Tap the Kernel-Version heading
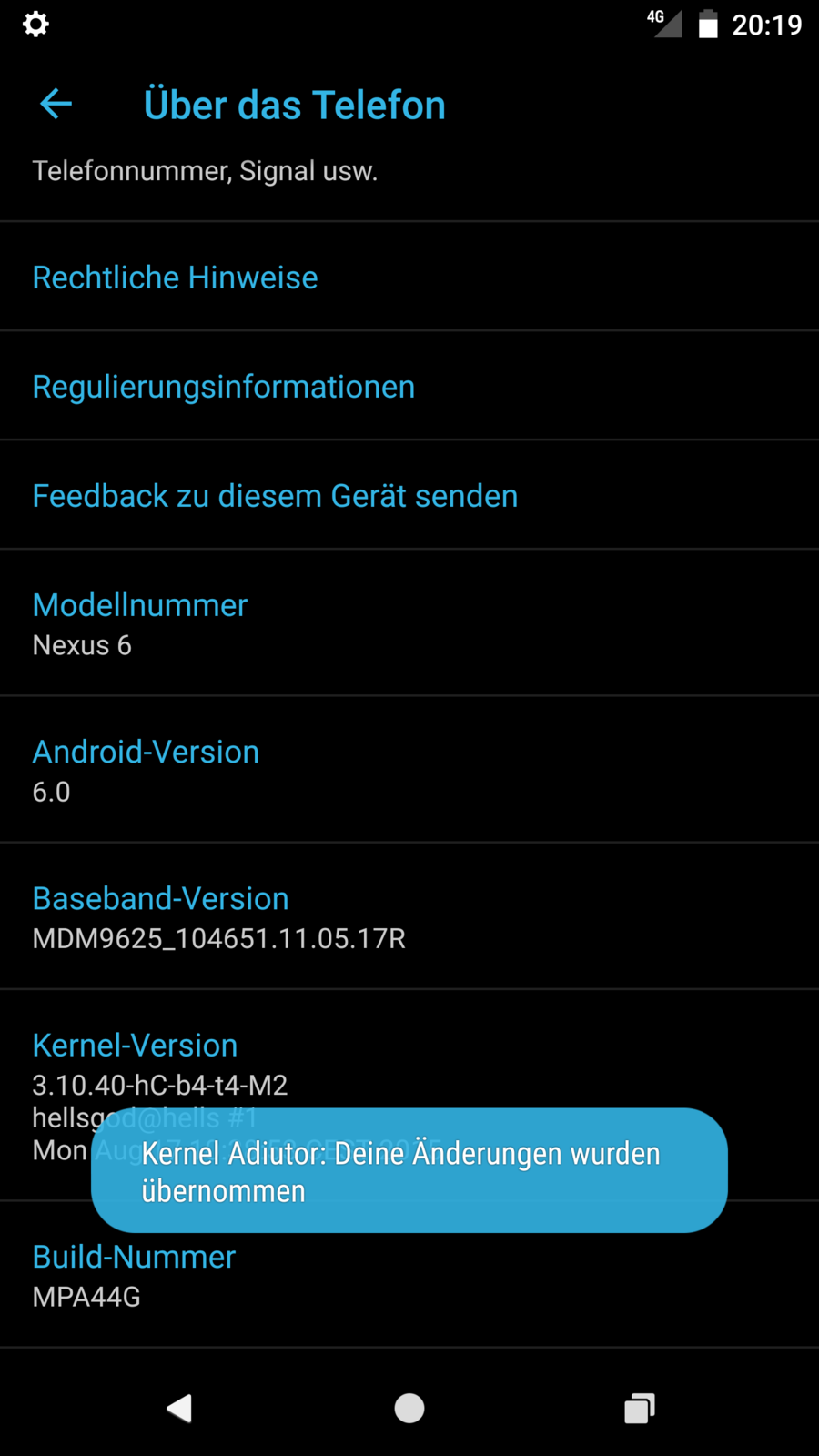Screen dimensions: 819x1456 pyautogui.click(x=135, y=1046)
